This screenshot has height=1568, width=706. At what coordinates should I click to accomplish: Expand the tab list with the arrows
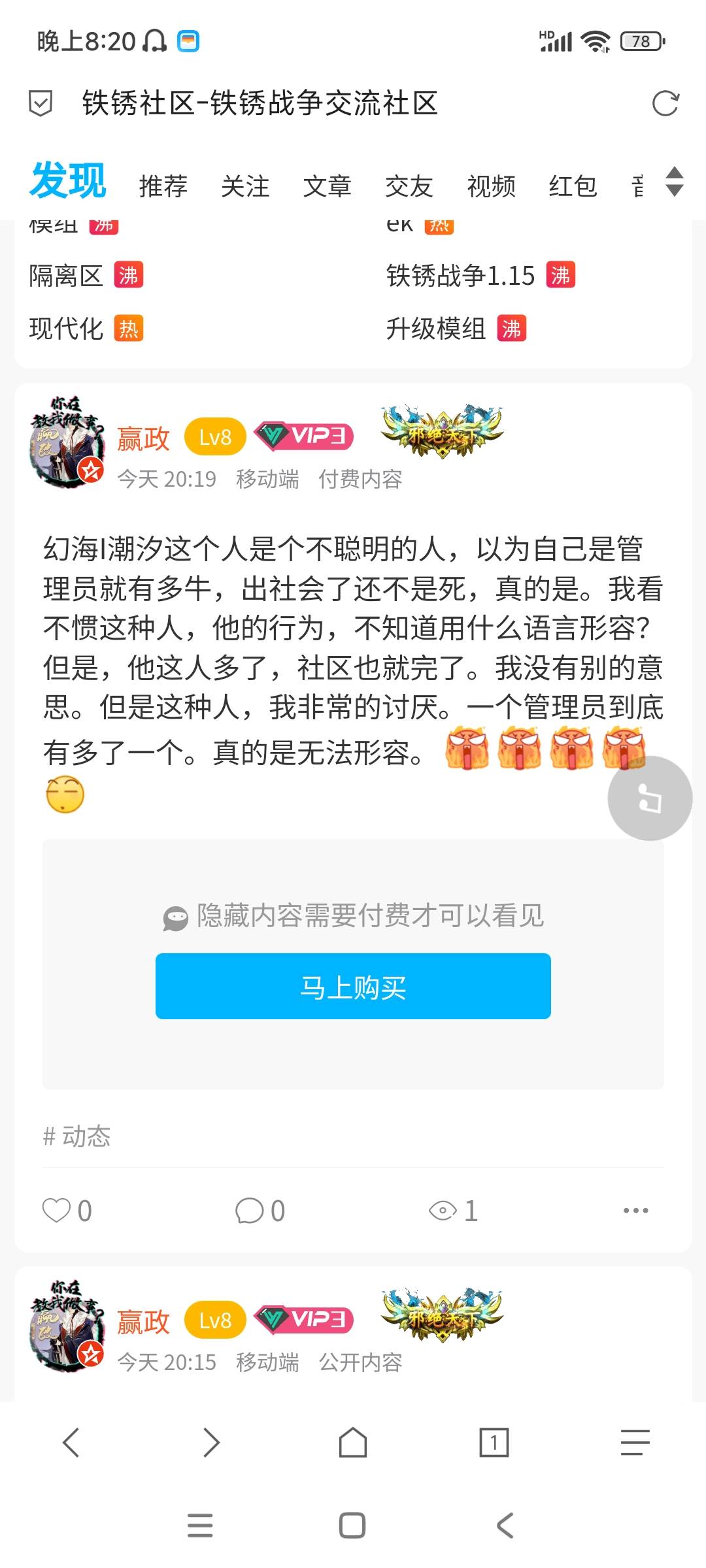[x=674, y=182]
